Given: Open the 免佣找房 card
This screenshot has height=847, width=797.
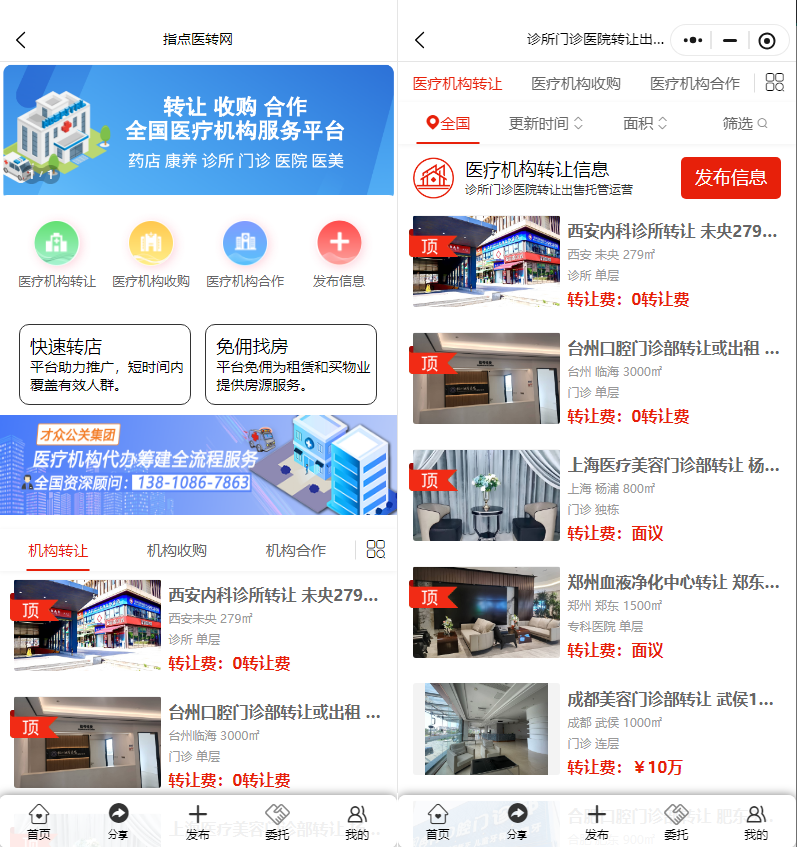Looking at the screenshot, I should click(291, 364).
